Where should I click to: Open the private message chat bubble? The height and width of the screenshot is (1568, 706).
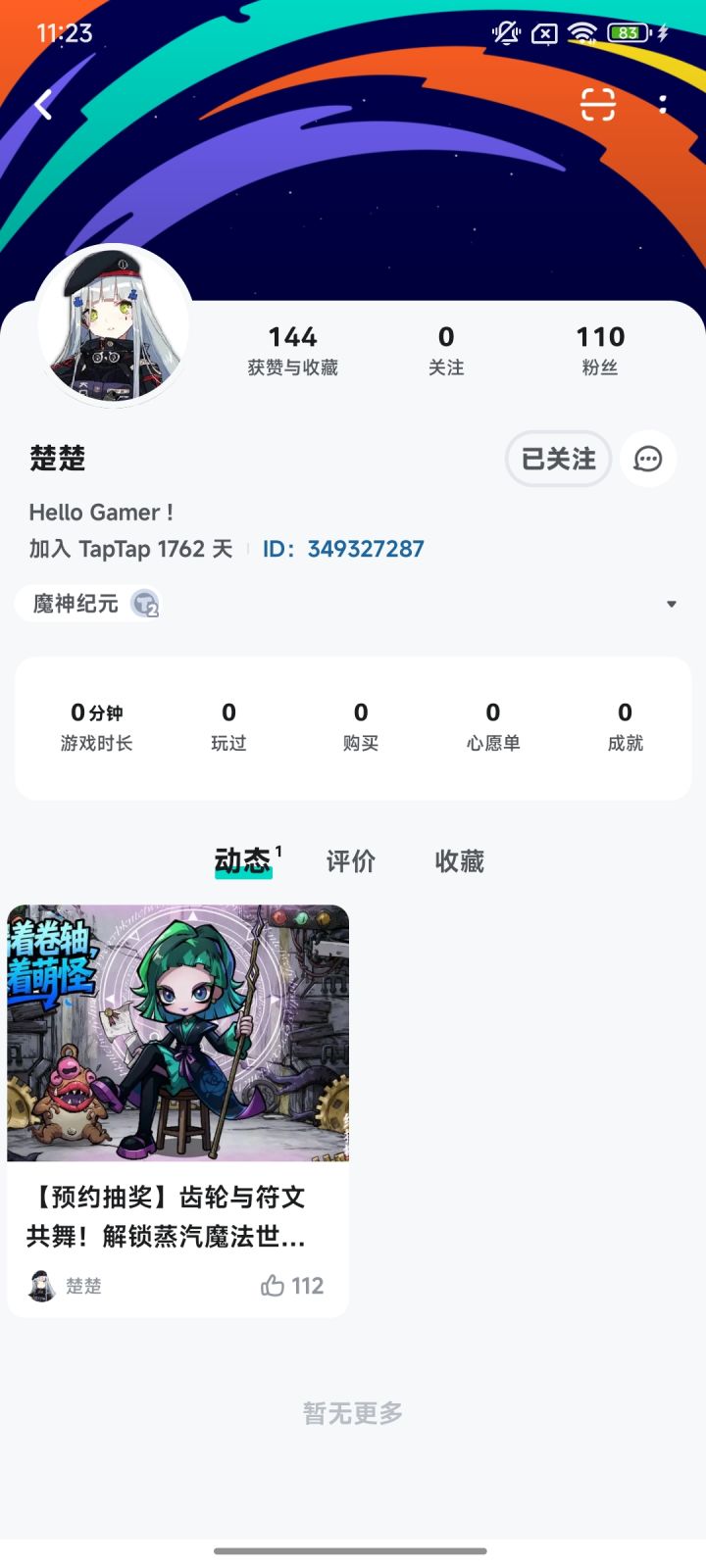(647, 459)
